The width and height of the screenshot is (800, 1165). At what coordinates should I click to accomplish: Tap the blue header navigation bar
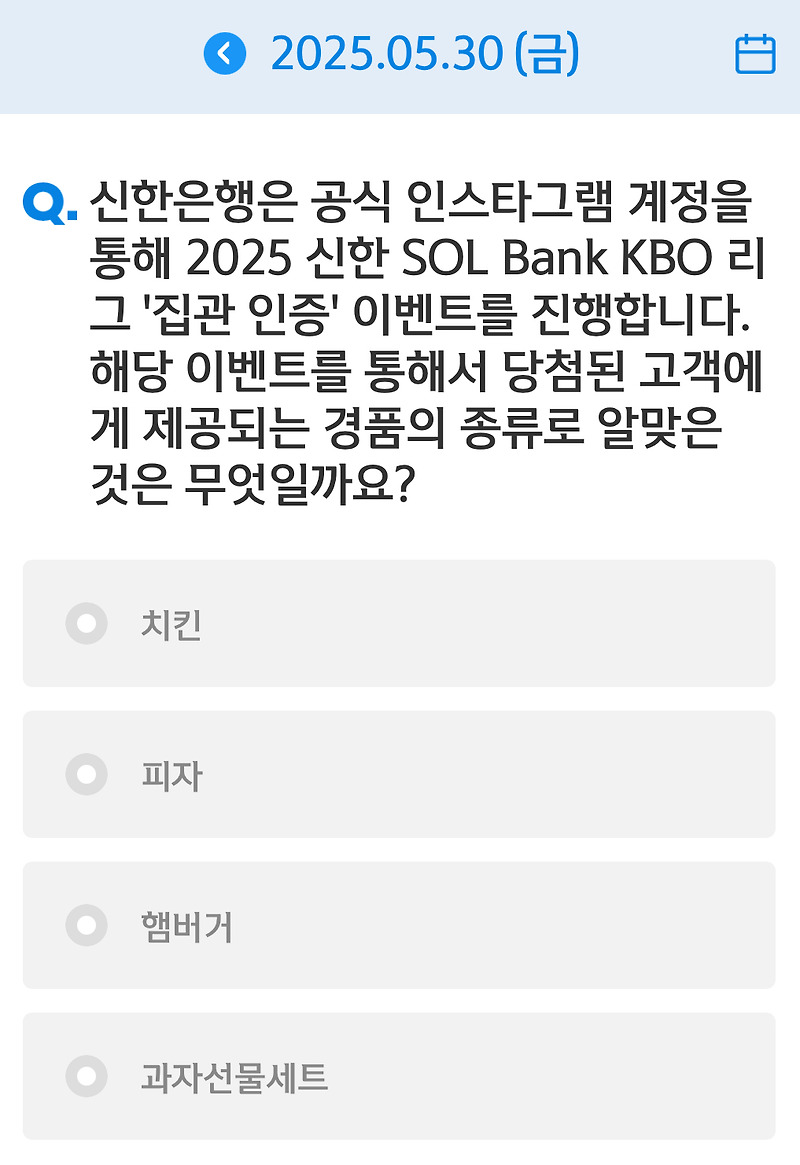tap(400, 55)
